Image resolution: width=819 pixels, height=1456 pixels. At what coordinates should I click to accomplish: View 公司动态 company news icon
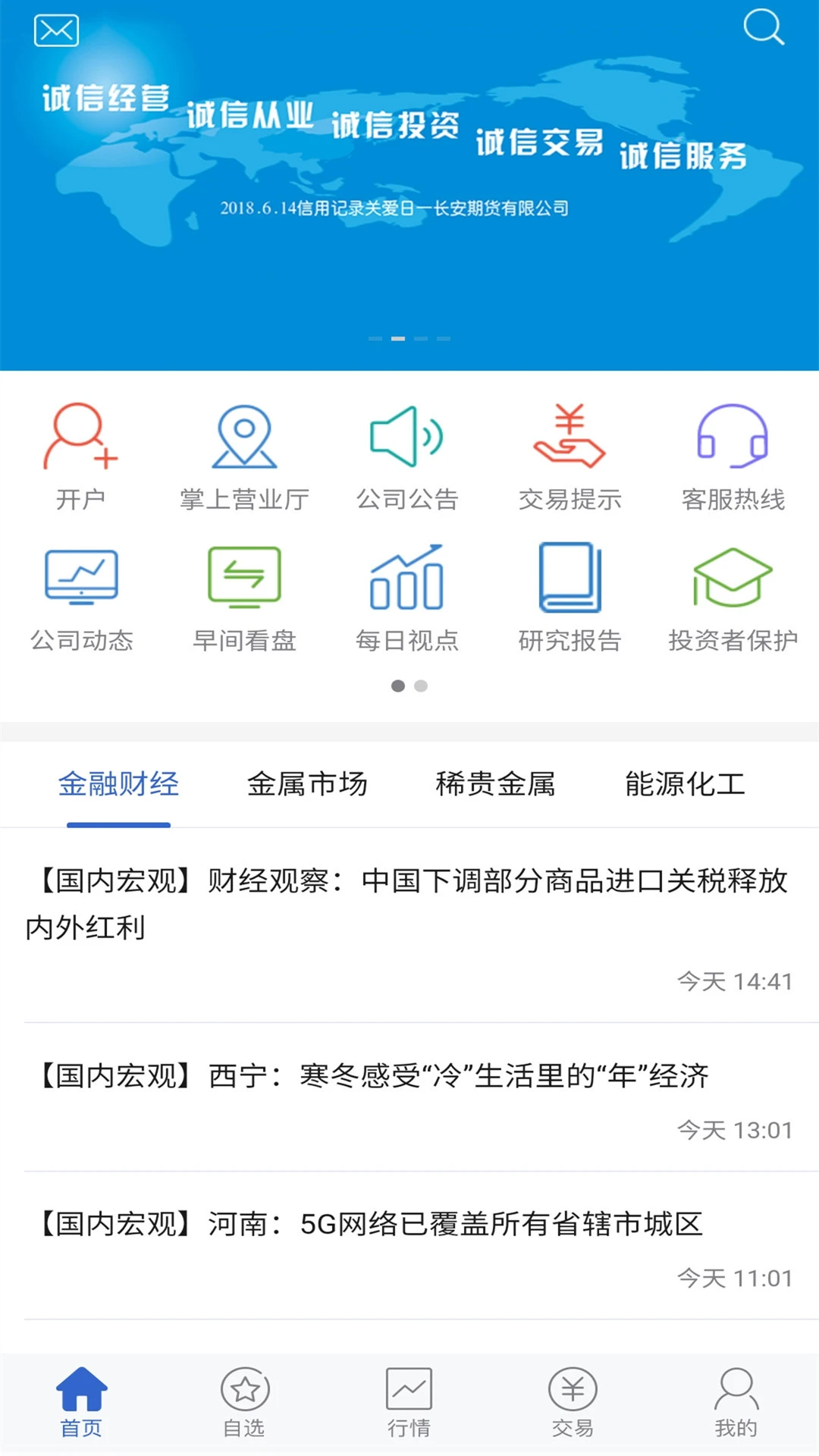[81, 599]
